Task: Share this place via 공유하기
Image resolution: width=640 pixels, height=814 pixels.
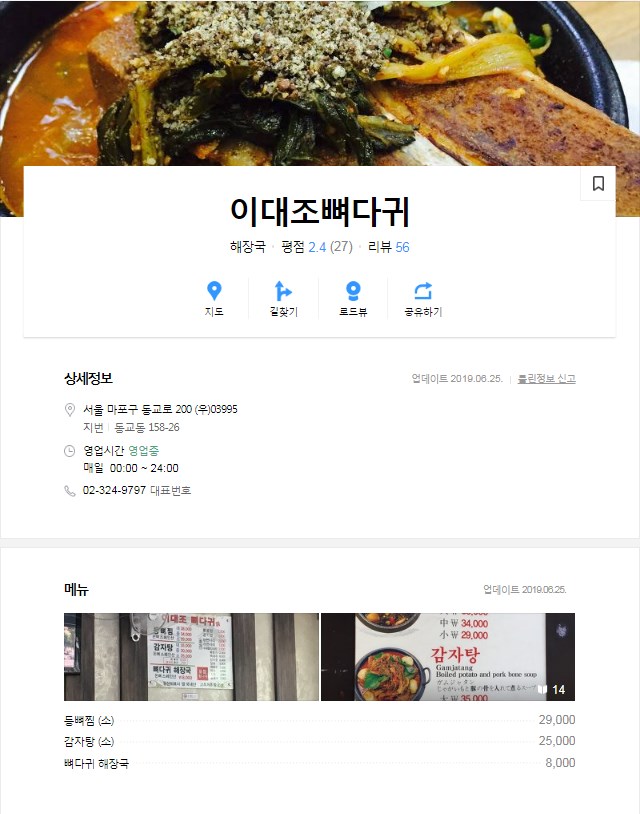Action: tap(423, 298)
